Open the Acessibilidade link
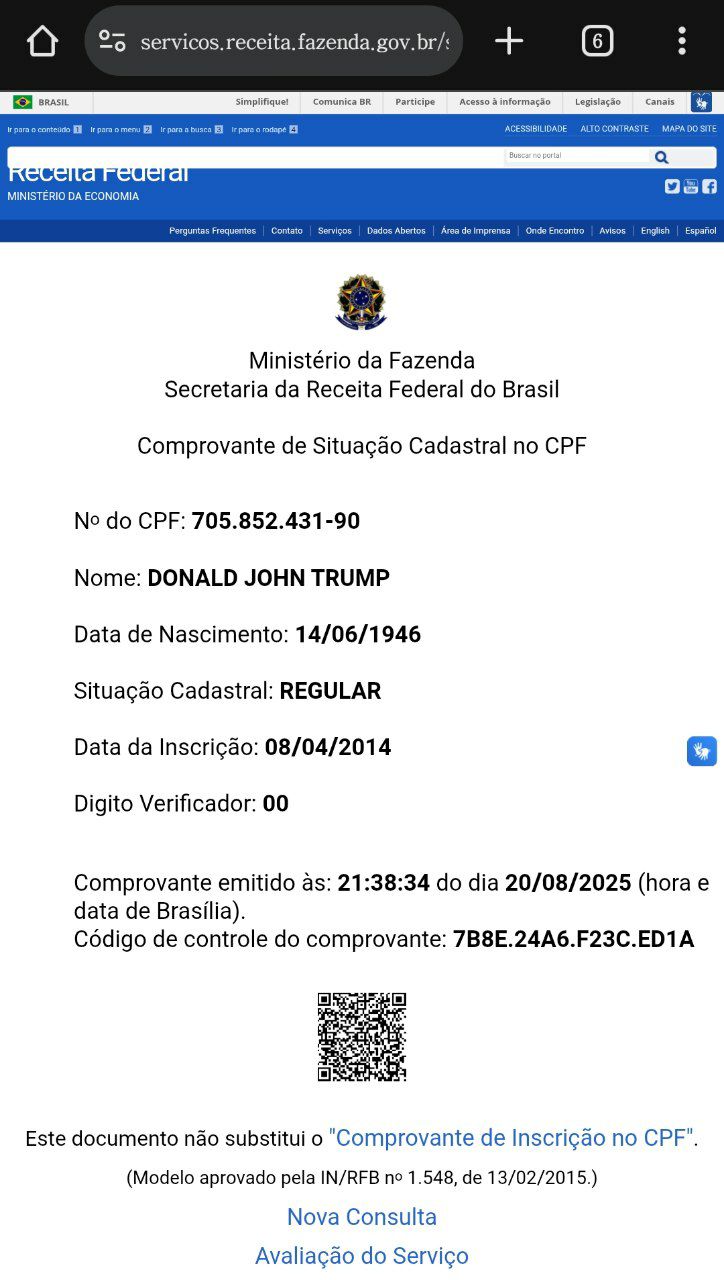This screenshot has height=1280, width=724. point(536,129)
